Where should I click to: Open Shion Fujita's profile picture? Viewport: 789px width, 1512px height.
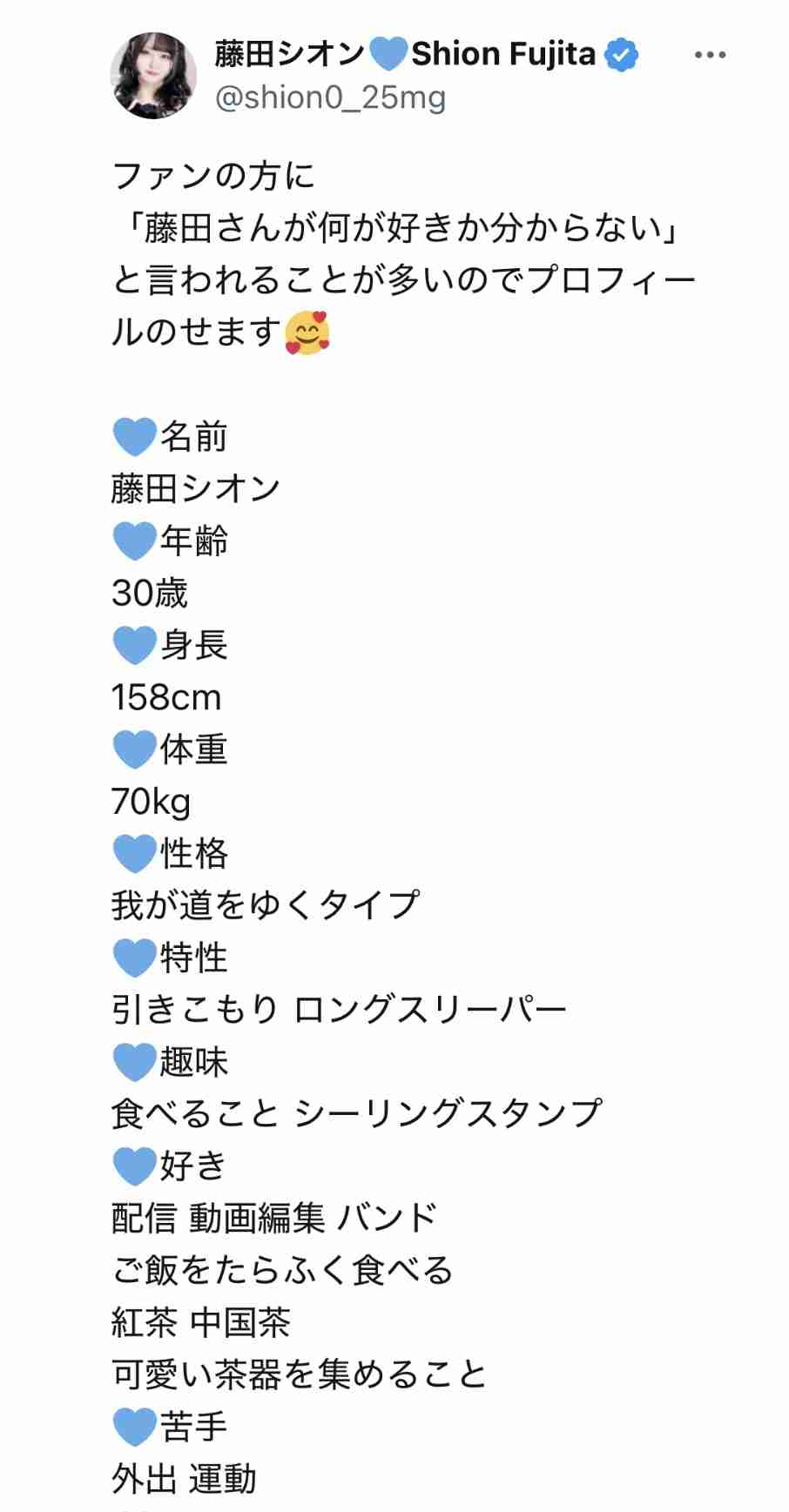[x=153, y=76]
